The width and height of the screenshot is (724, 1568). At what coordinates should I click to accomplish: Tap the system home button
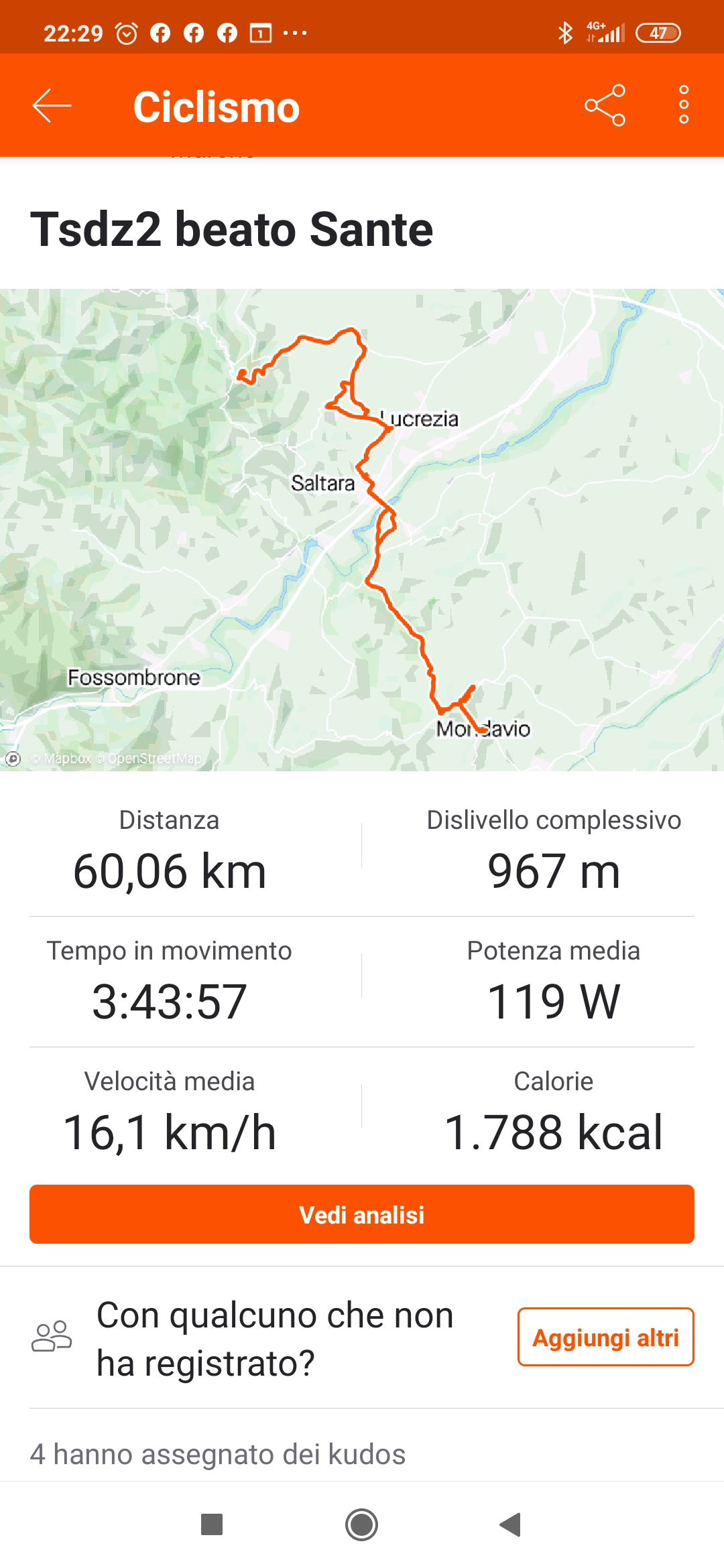[362, 1524]
